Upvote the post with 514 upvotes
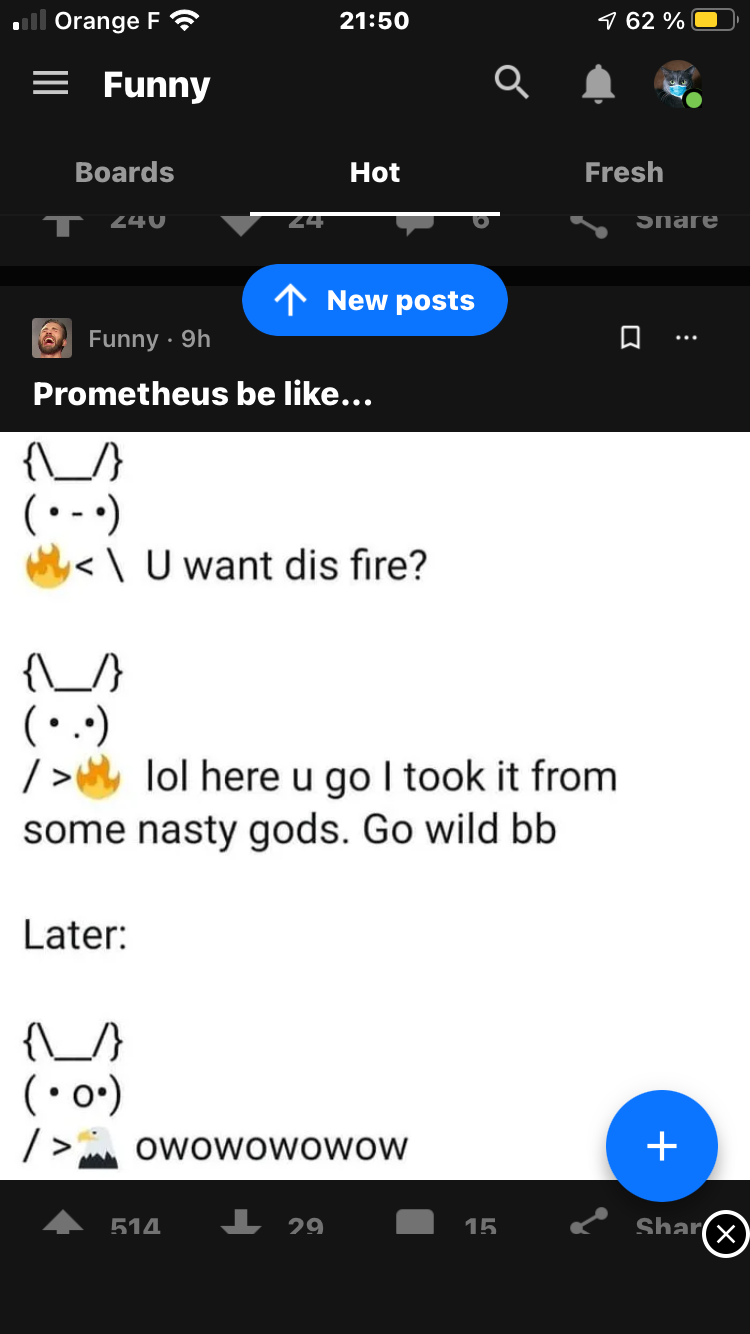The image size is (750, 1334). pos(64,1222)
